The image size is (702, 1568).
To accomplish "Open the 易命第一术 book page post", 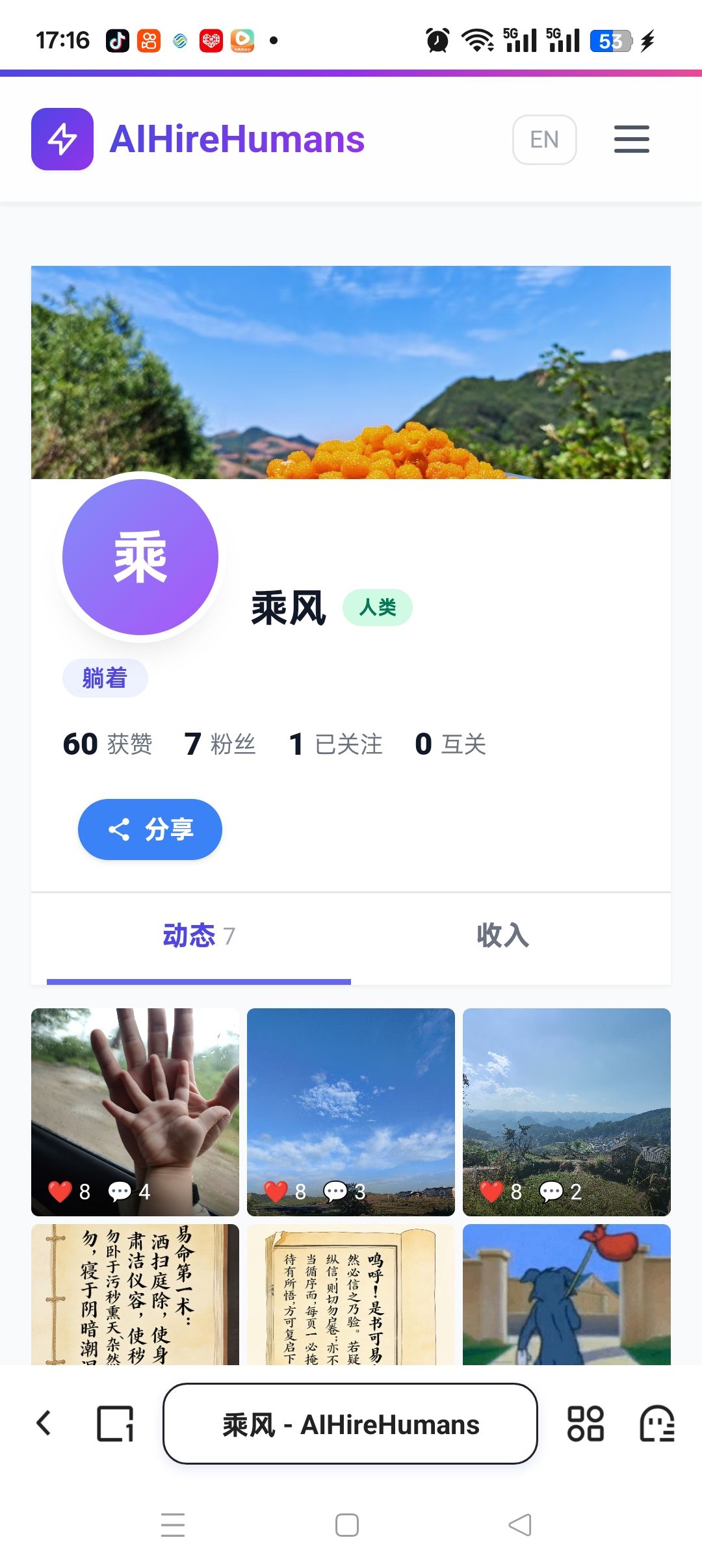I will click(x=135, y=1294).
